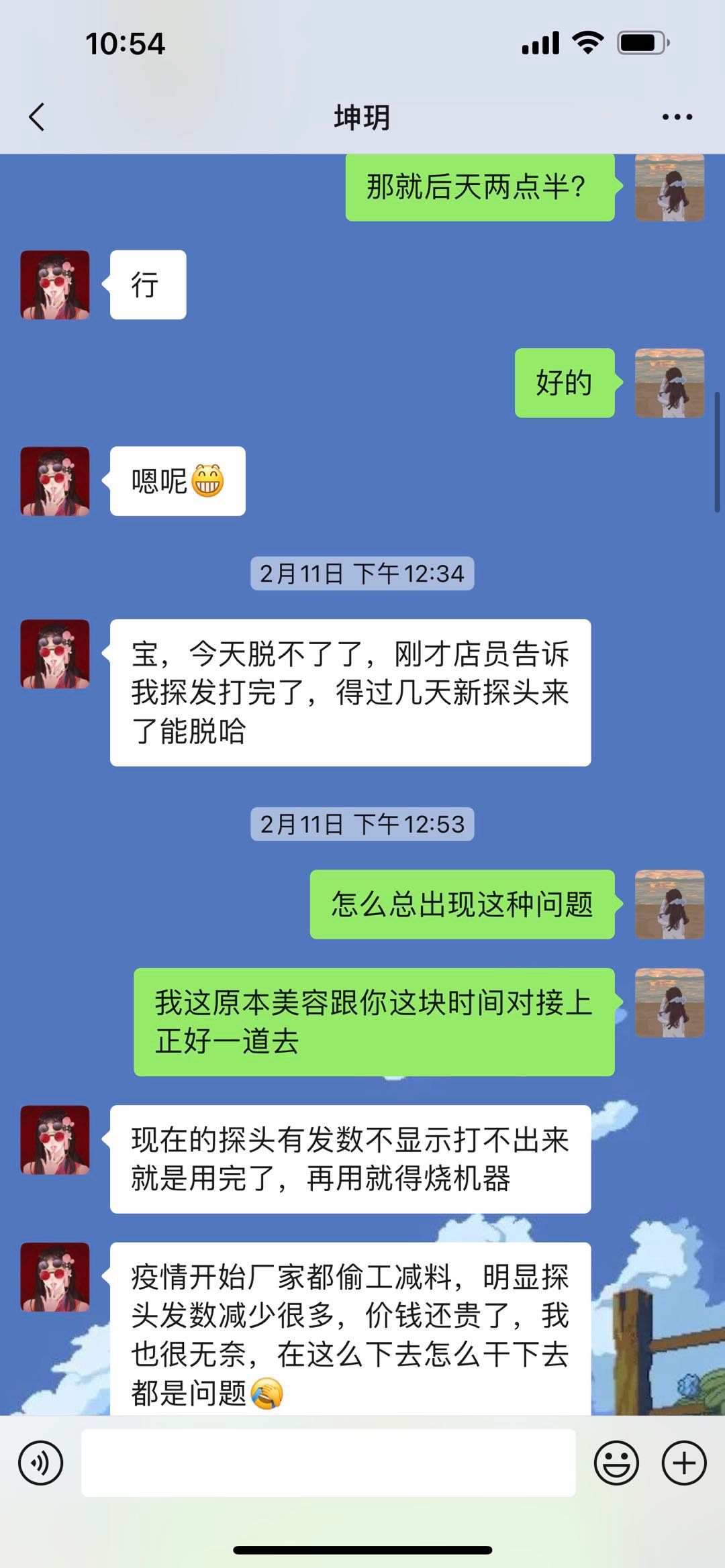Open the plus attachments menu
Viewport: 725px width, 1568px height.
(684, 1463)
